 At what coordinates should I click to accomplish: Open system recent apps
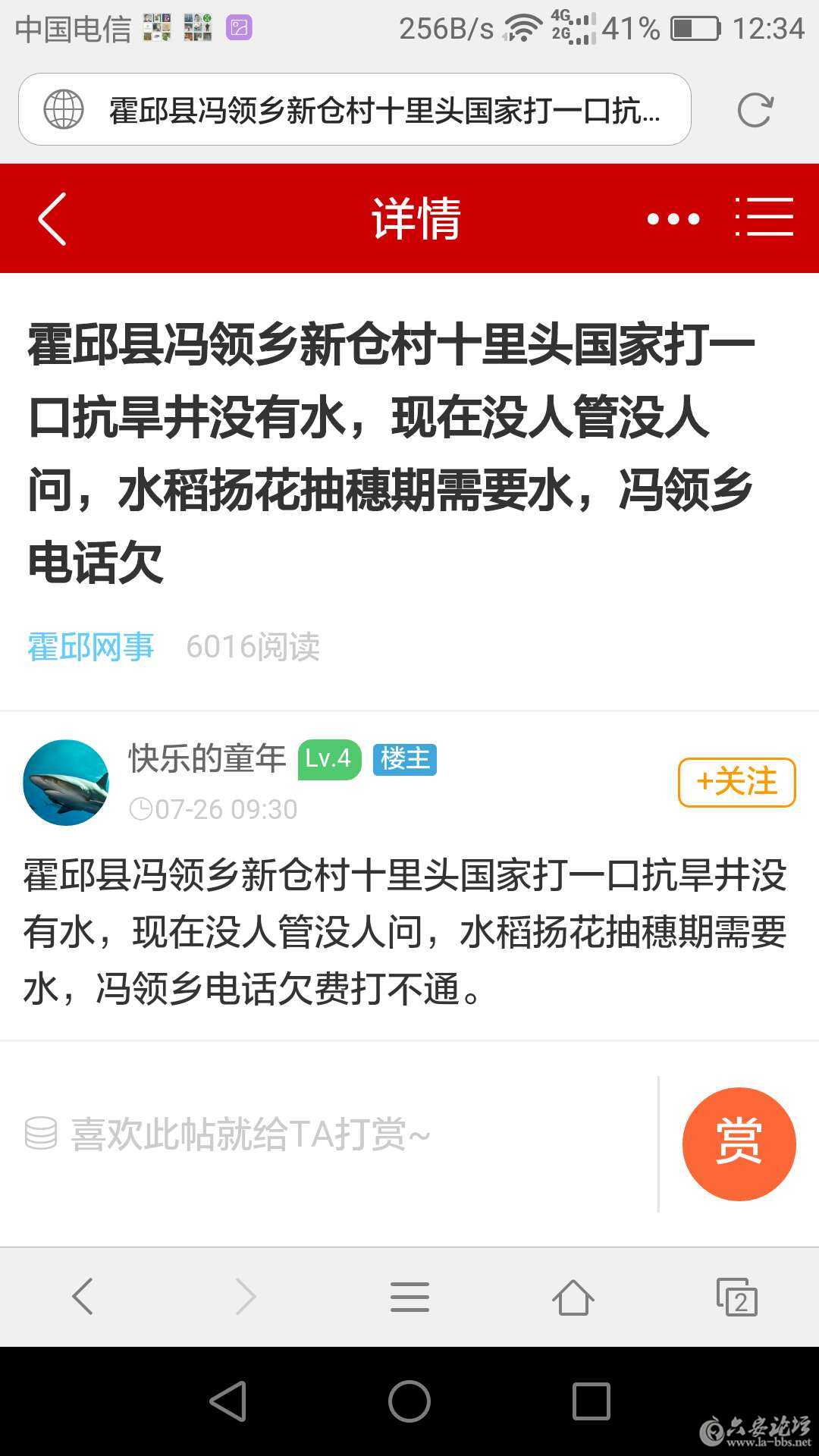(x=591, y=1401)
